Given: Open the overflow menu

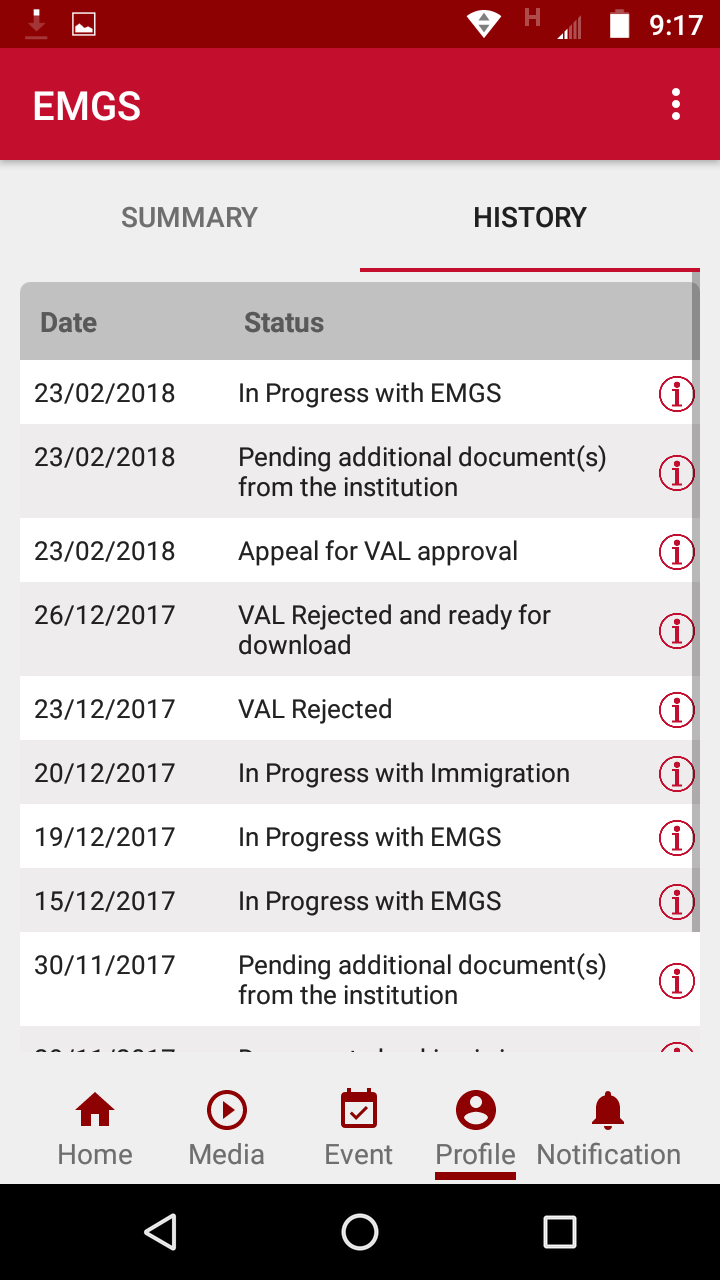Looking at the screenshot, I should (676, 104).
